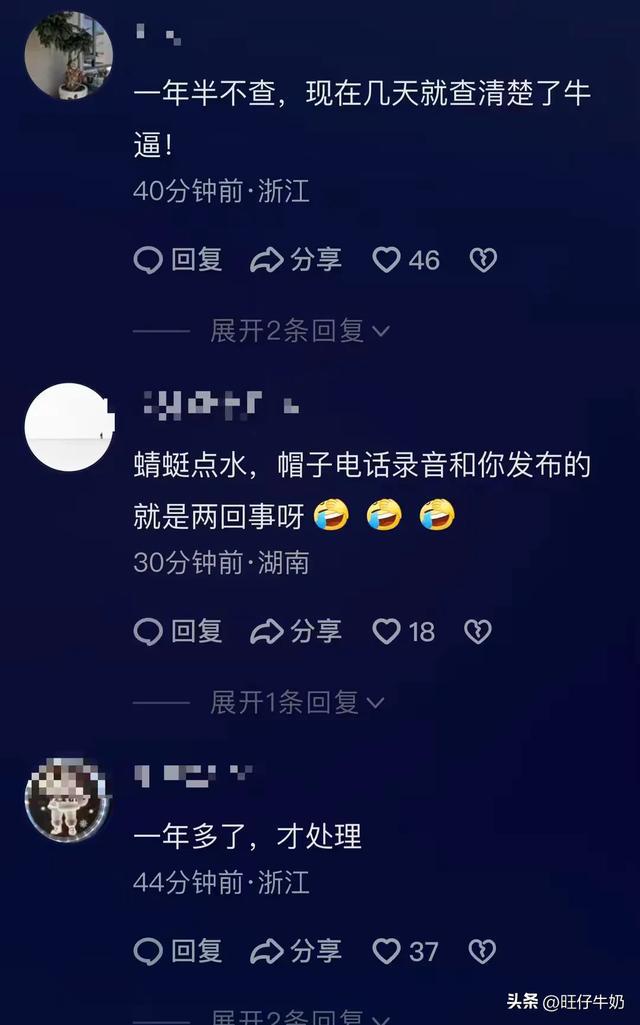The width and height of the screenshot is (640, 1025).
Task: Dislike the comment with 18 likes
Action: (478, 631)
